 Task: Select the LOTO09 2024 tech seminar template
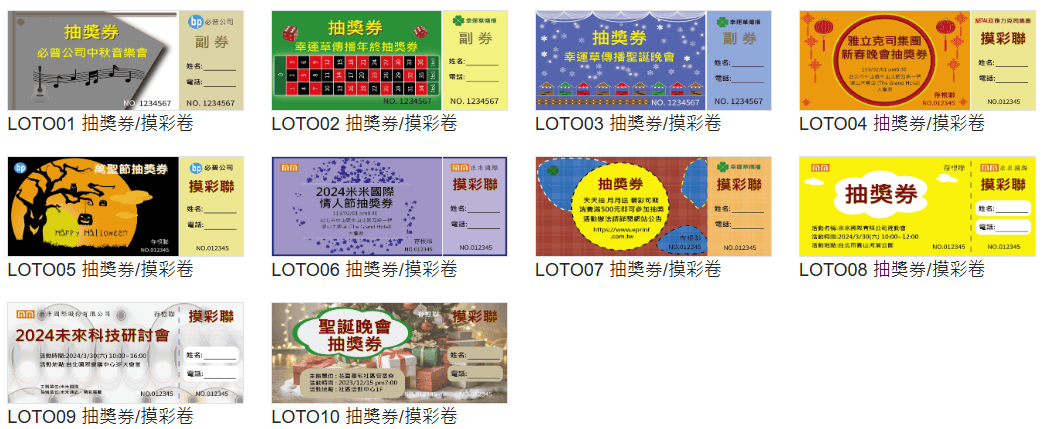click(x=125, y=352)
